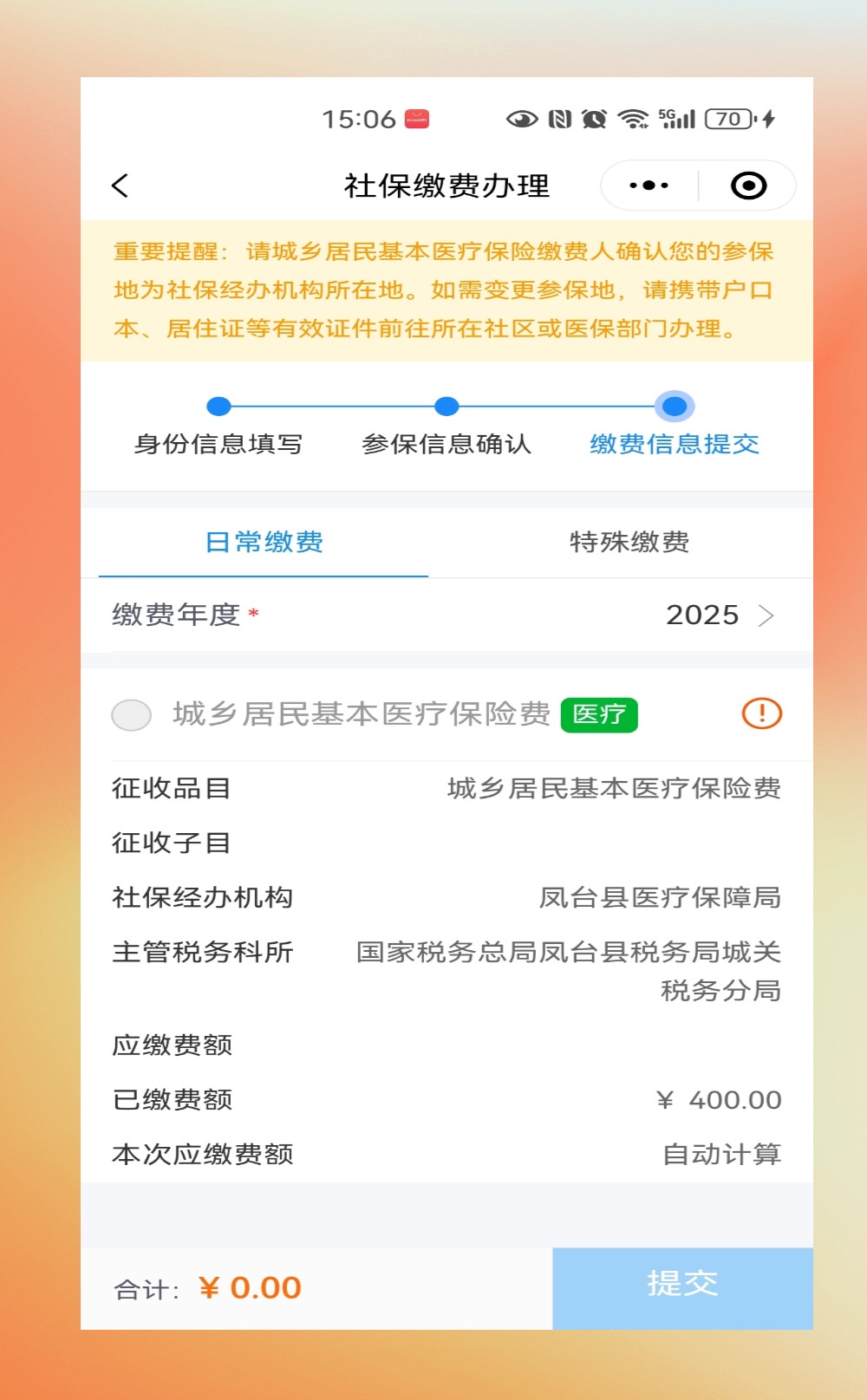
Task: Change 缴费年度 from 2025
Action: tap(718, 615)
